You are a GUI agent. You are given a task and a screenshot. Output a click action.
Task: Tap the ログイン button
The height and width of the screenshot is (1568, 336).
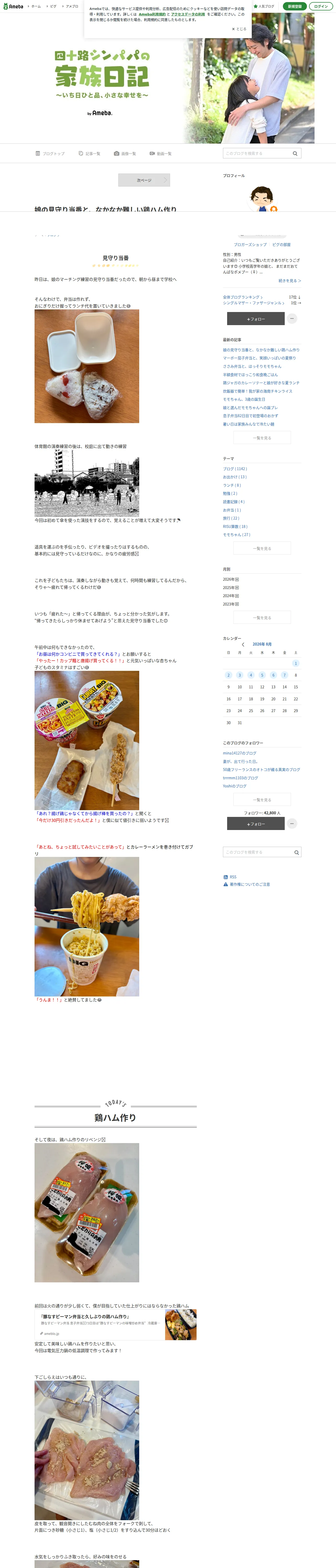point(321,6)
